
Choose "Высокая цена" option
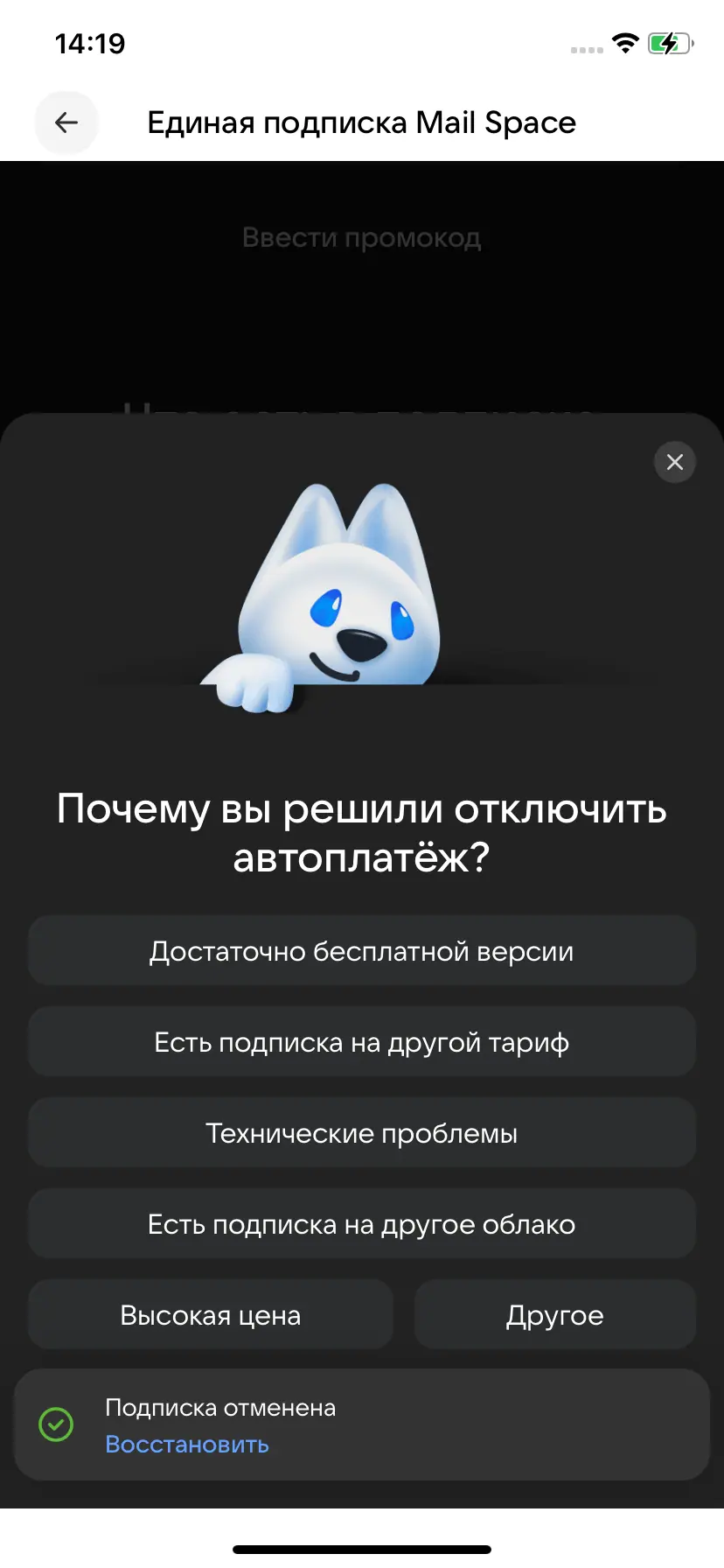pos(211,1315)
